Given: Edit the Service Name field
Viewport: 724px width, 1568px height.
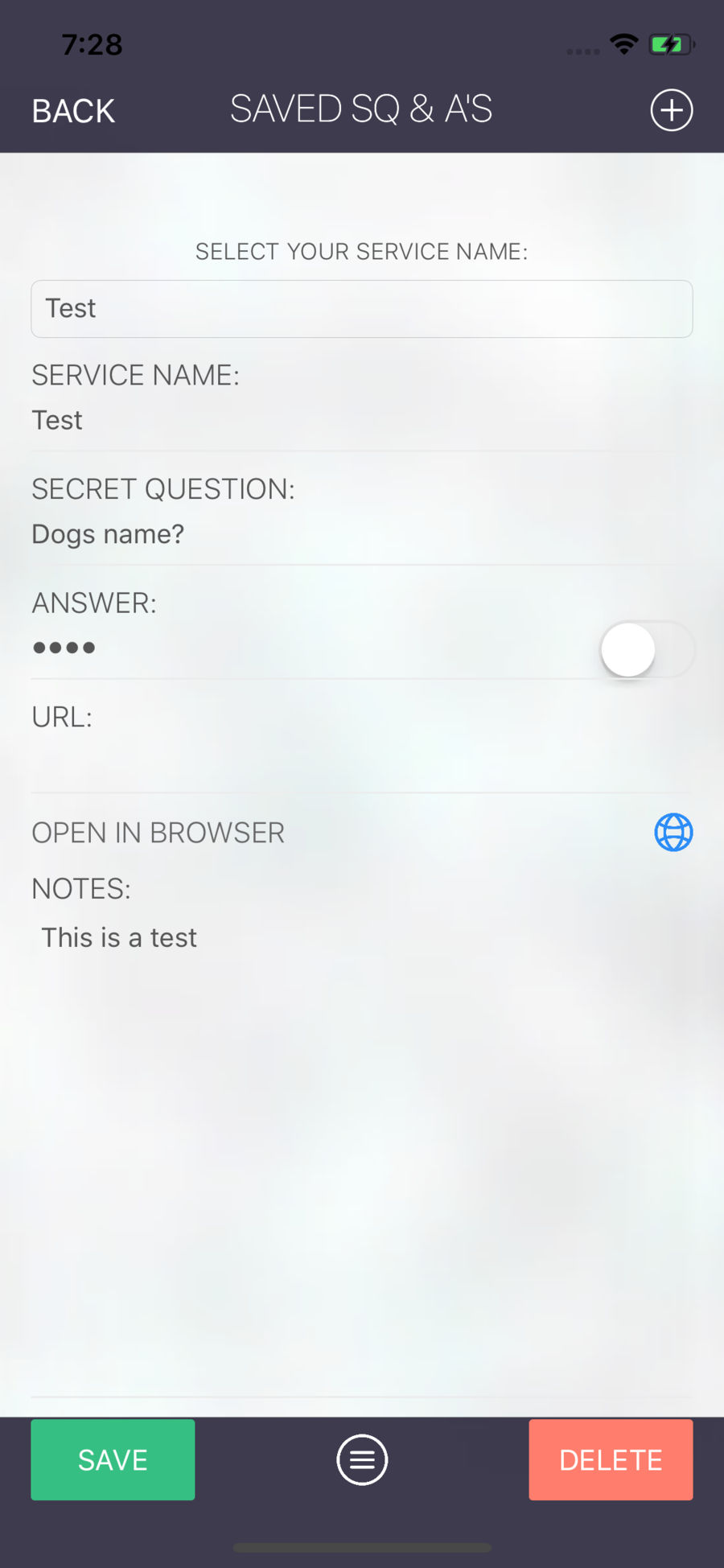Looking at the screenshot, I should pyautogui.click(x=362, y=420).
